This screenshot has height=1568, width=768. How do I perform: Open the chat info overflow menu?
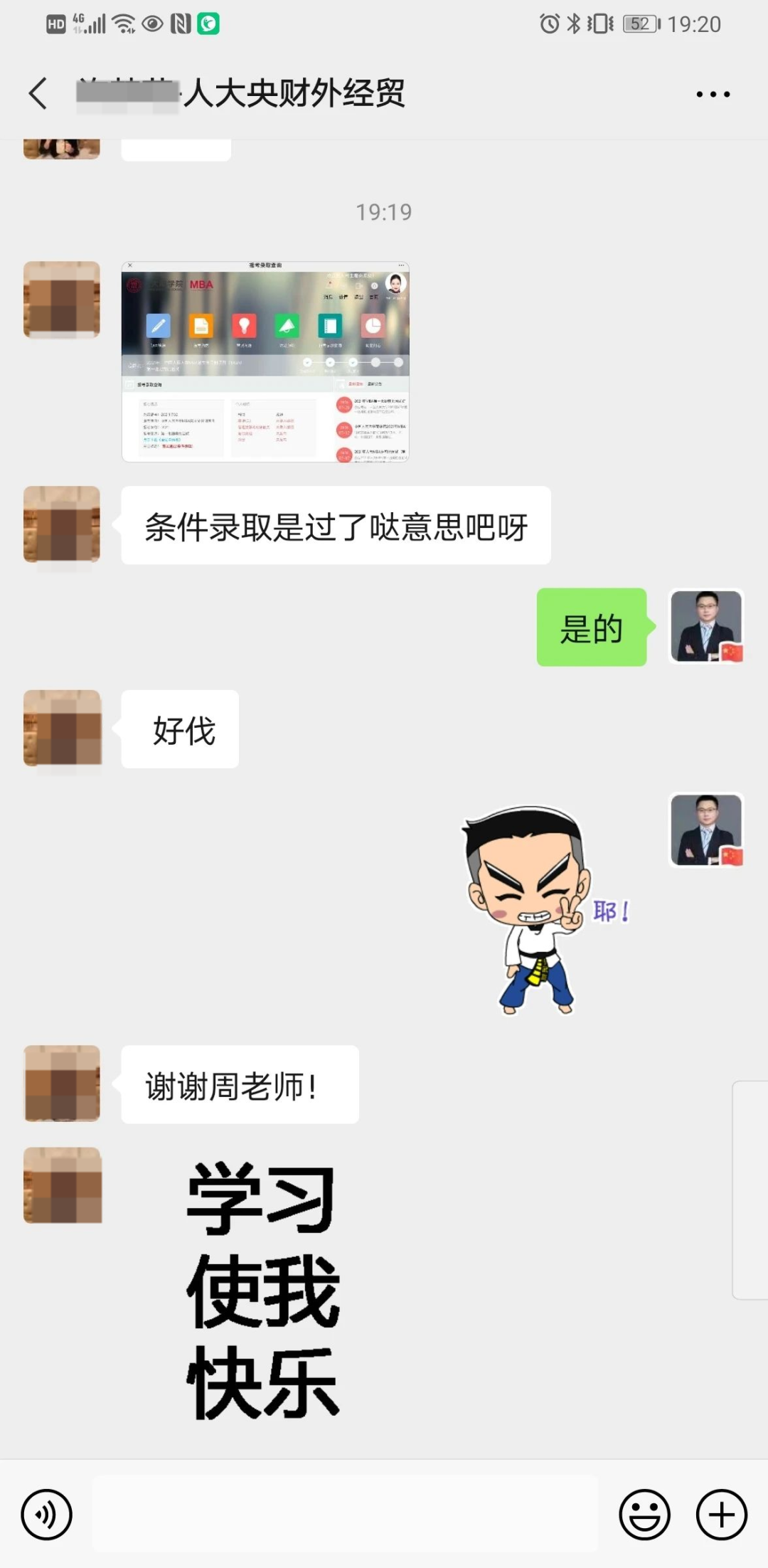[x=713, y=94]
